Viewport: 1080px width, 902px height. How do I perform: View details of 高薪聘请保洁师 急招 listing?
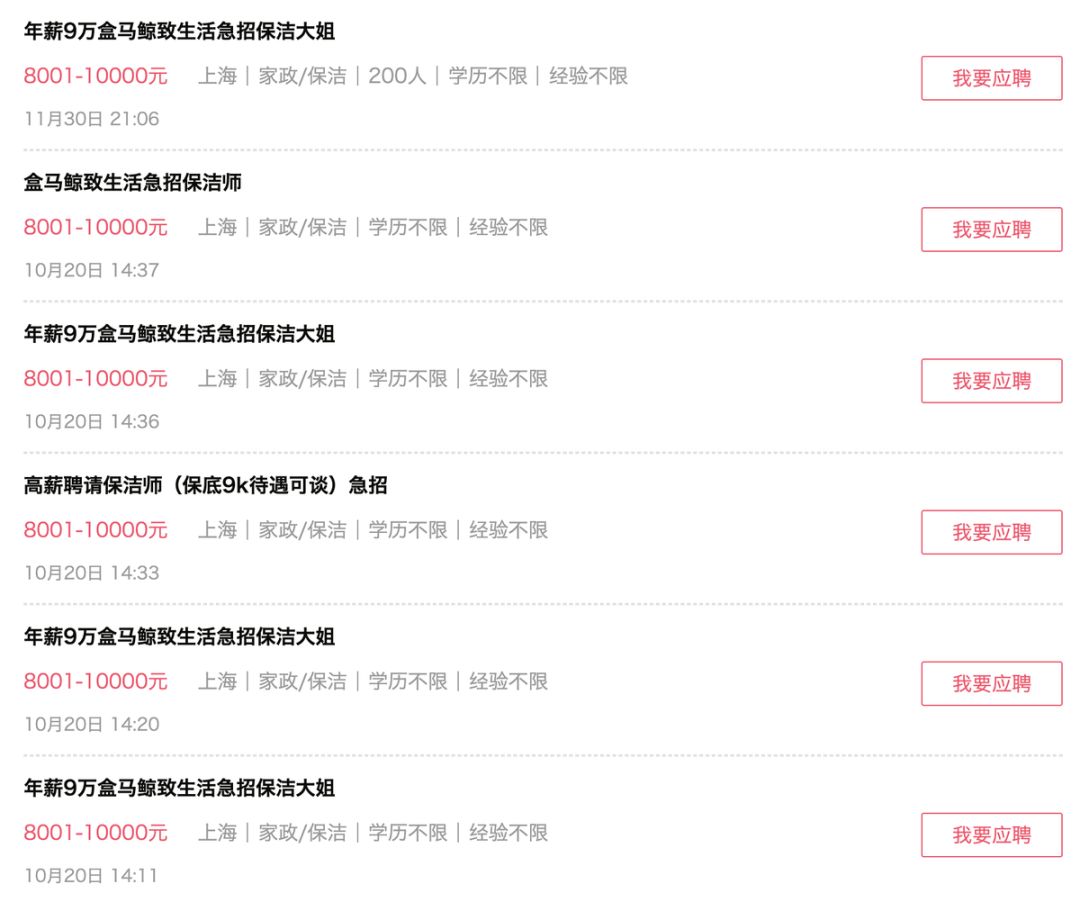pos(205,486)
